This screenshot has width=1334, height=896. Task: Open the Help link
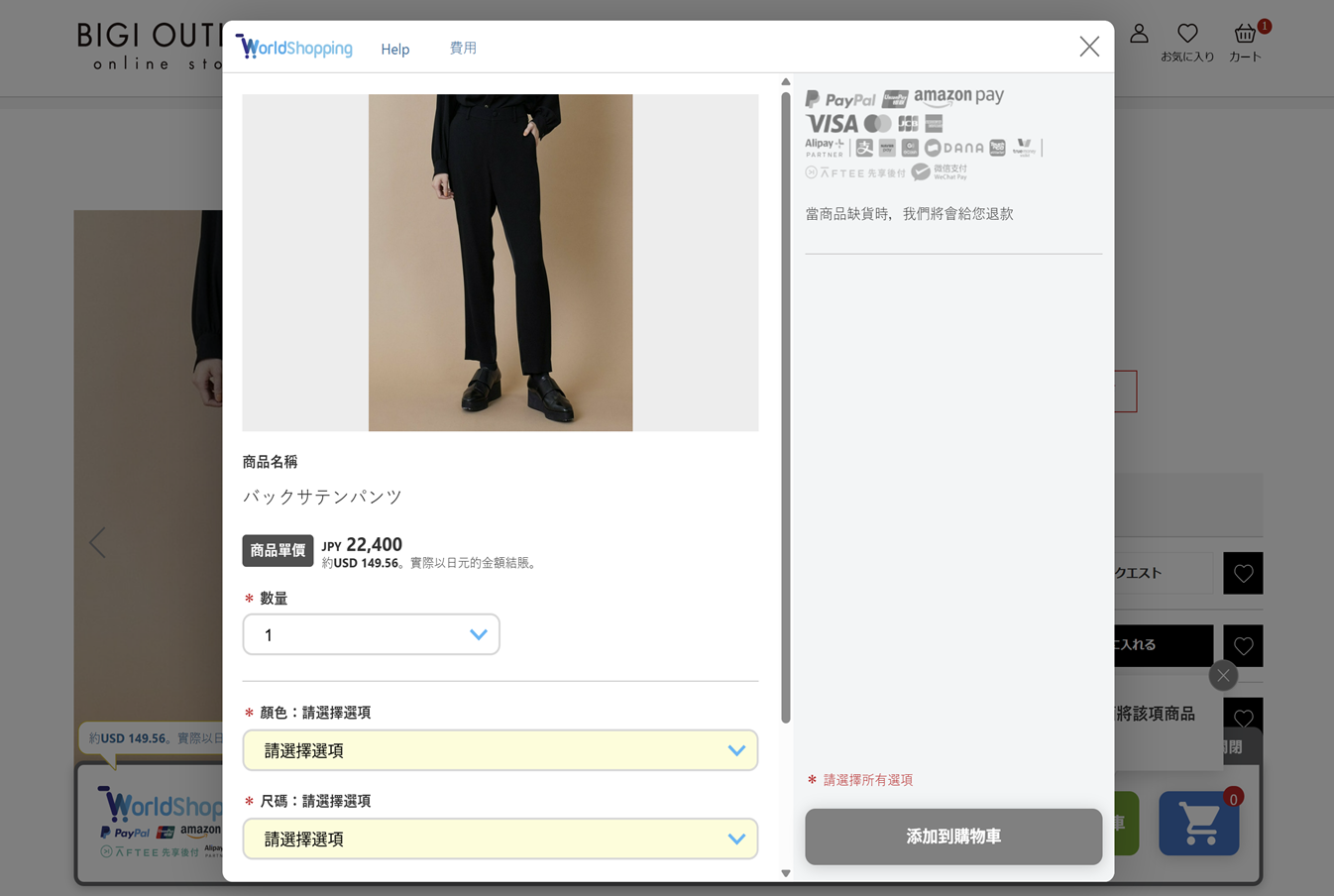[394, 49]
